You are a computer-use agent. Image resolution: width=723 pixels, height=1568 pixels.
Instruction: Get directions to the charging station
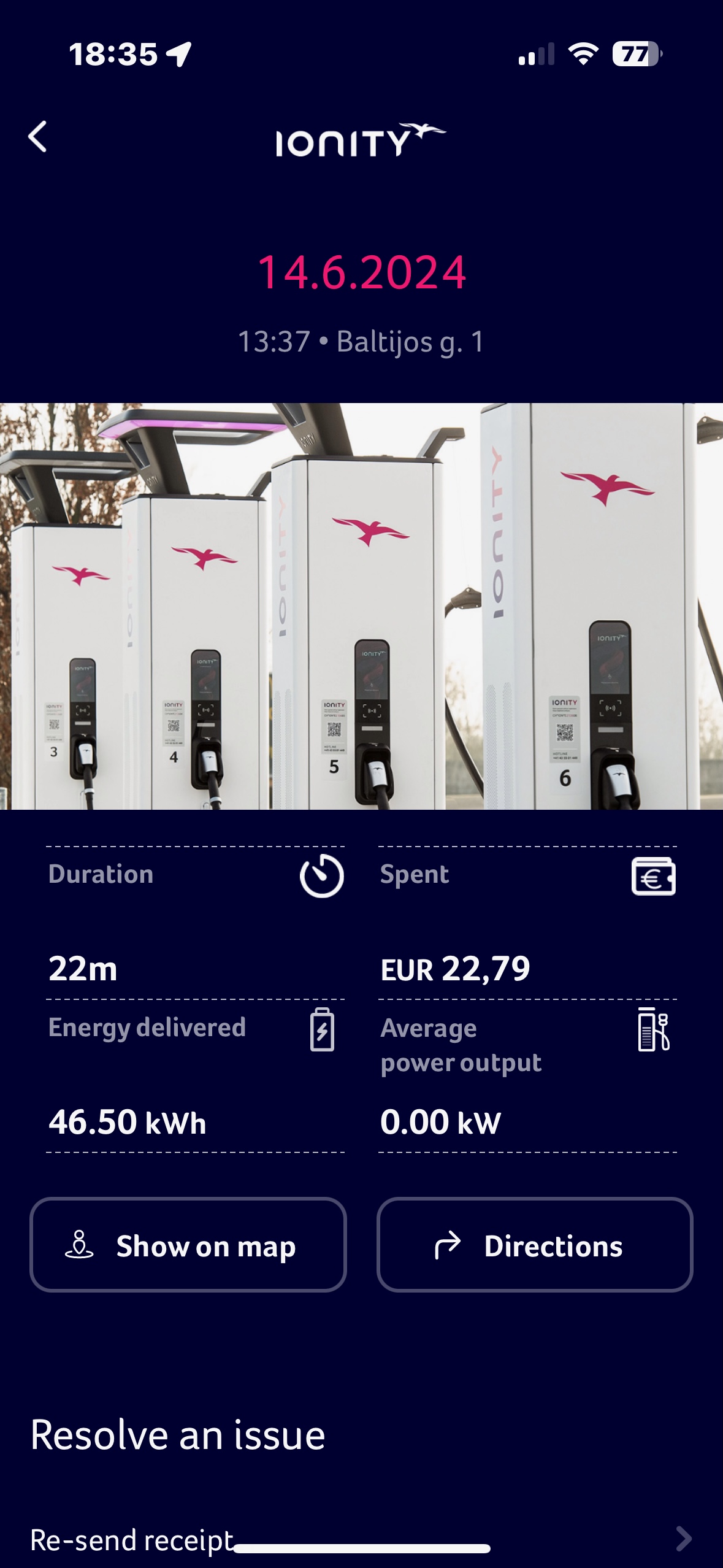click(x=534, y=1245)
